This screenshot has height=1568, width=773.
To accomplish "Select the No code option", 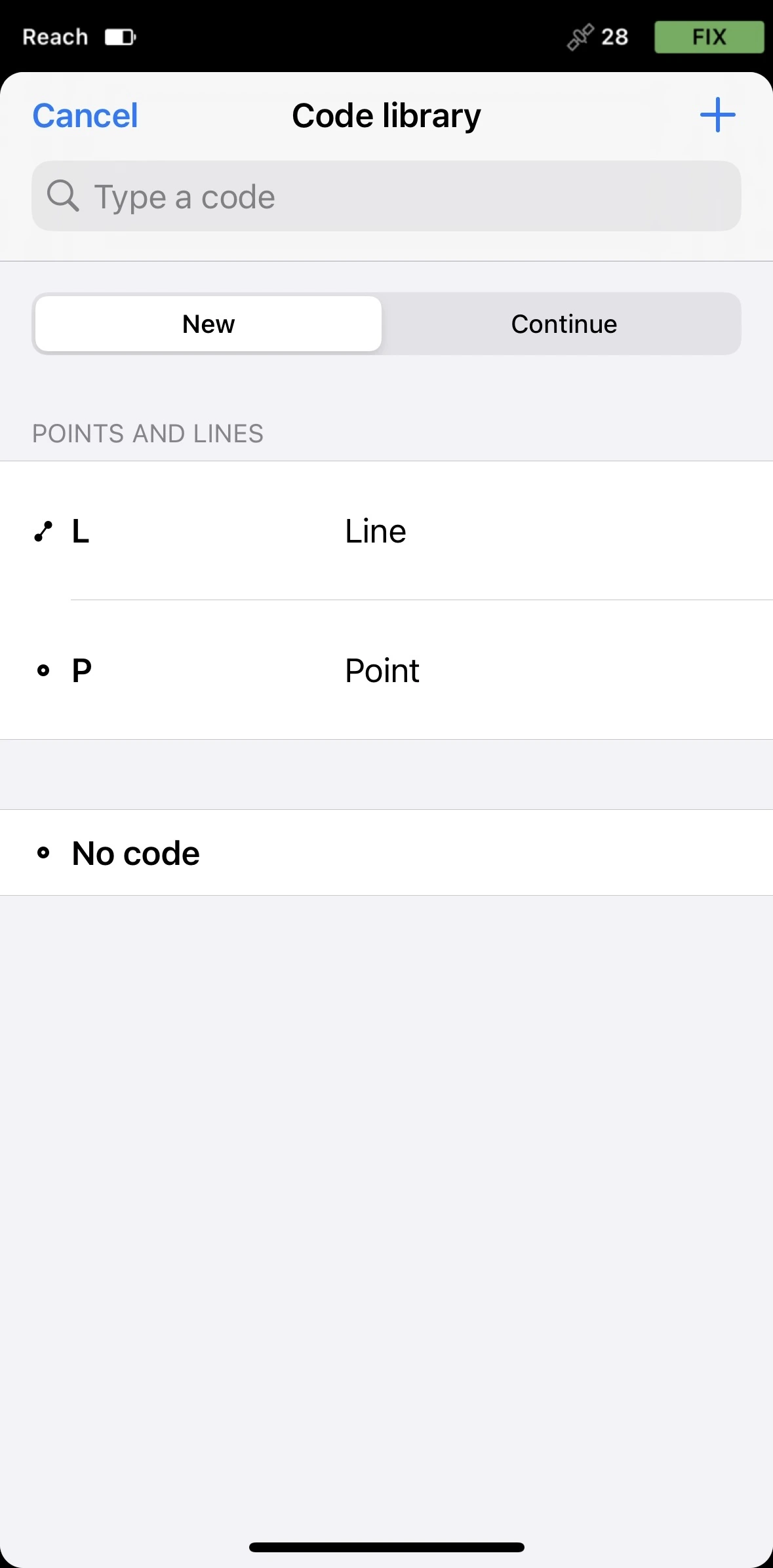I will tap(386, 852).
